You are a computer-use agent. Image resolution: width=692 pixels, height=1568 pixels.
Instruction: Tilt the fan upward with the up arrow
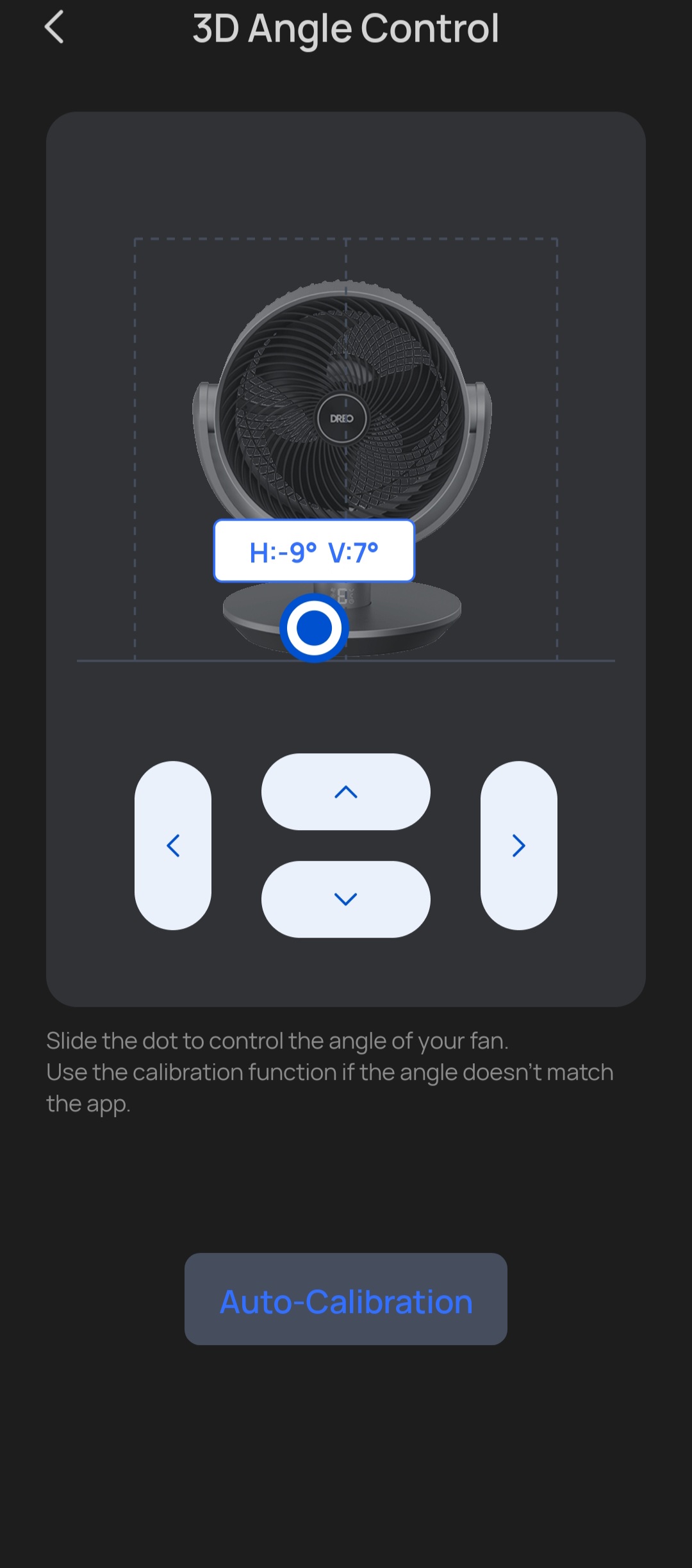(345, 792)
